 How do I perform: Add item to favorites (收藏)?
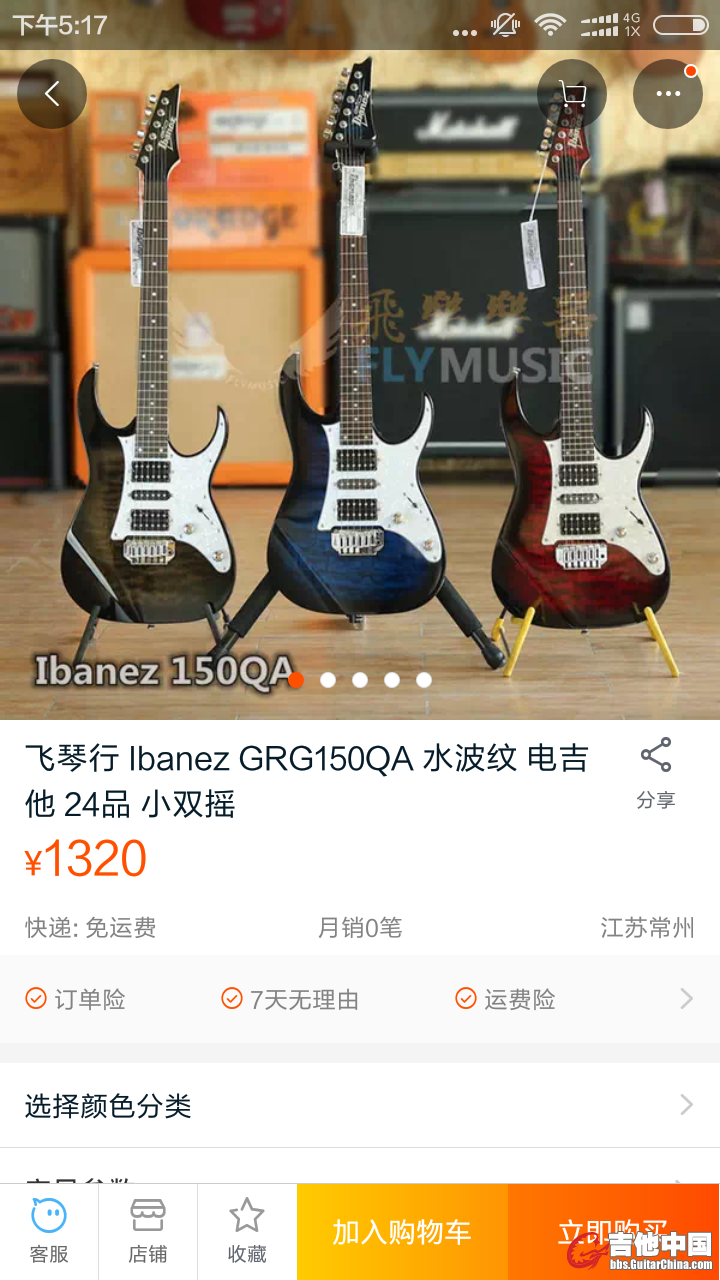(247, 1231)
